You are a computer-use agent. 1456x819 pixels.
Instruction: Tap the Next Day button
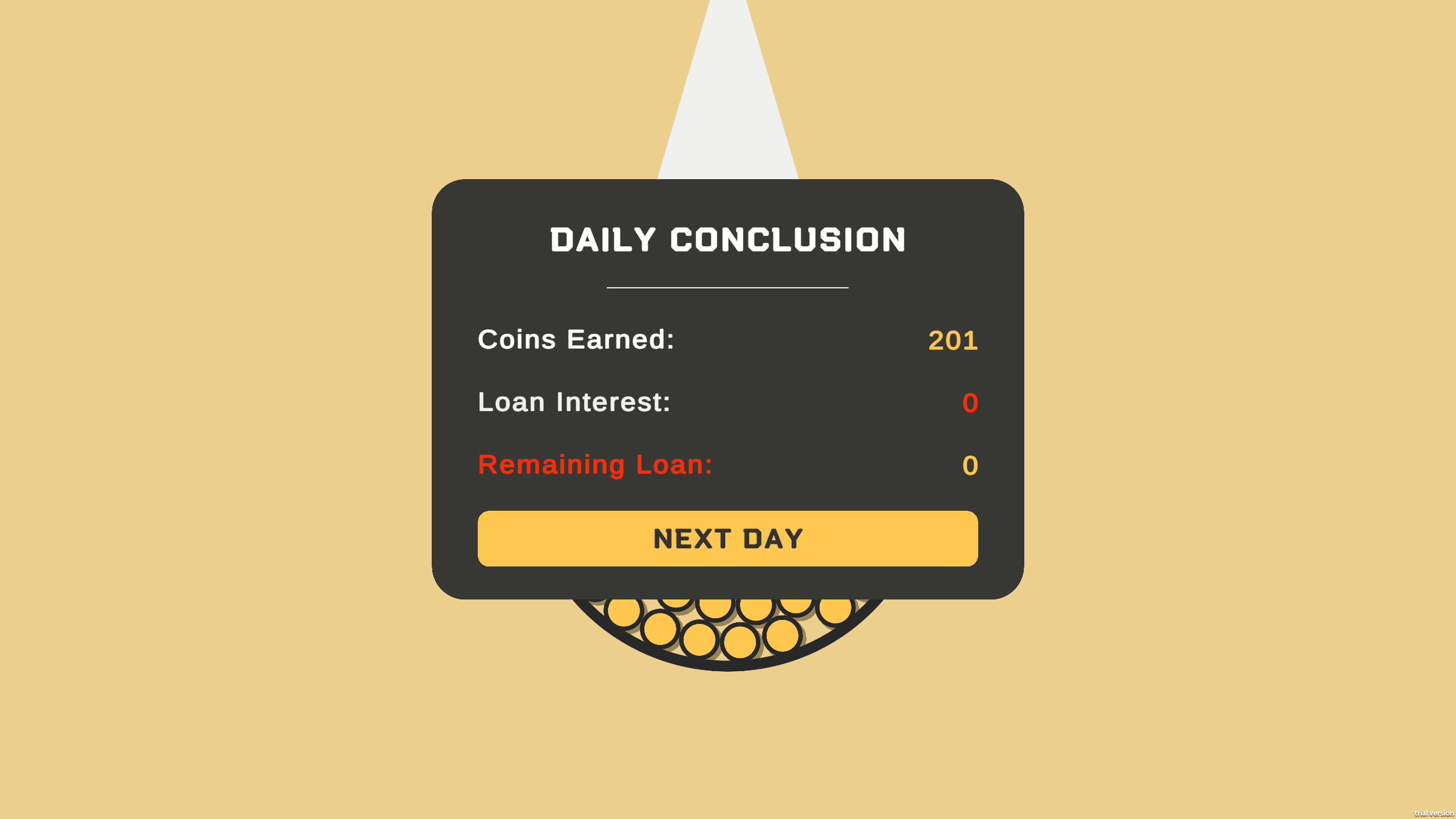tap(727, 538)
